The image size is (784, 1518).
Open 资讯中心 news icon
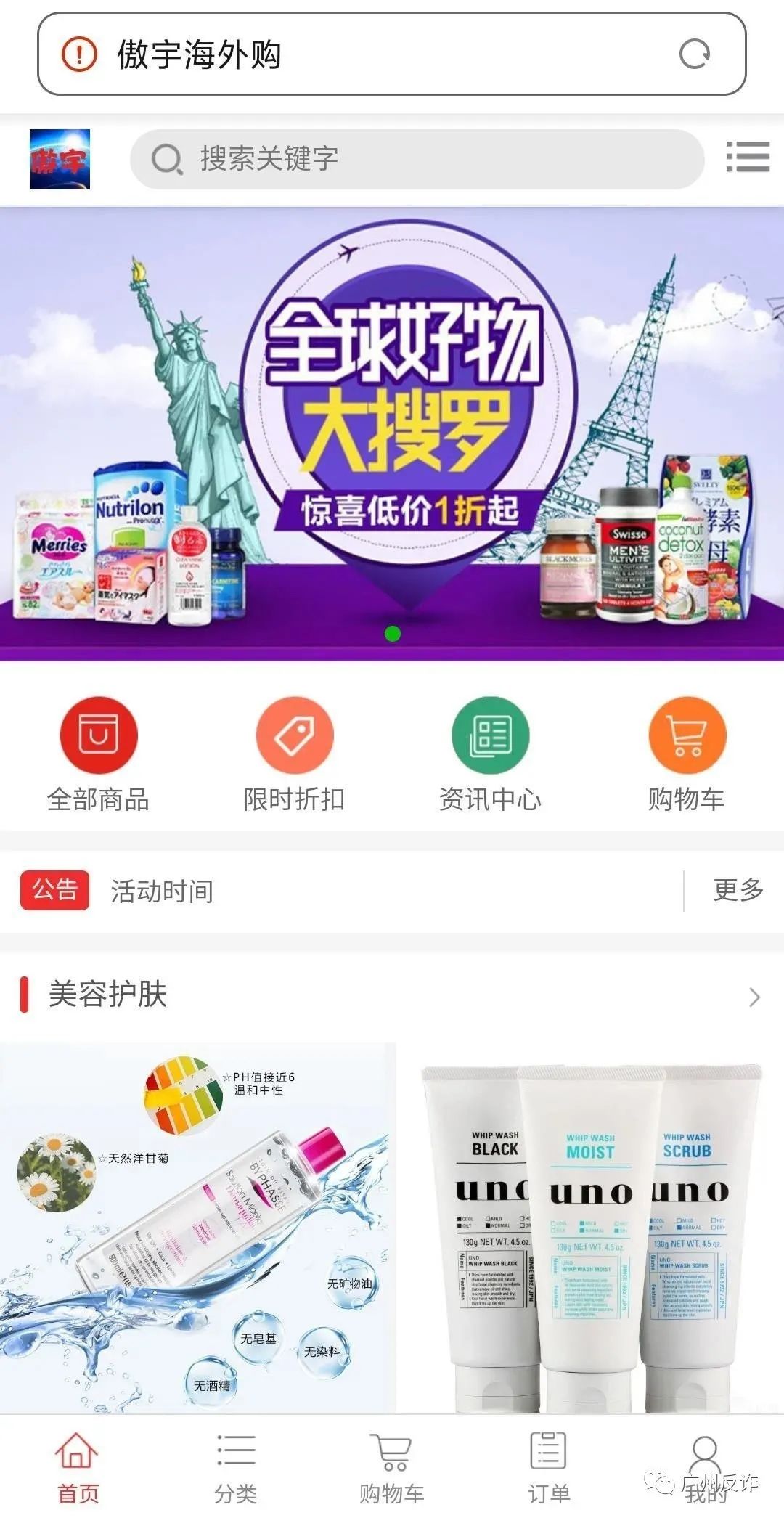pyautogui.click(x=490, y=735)
